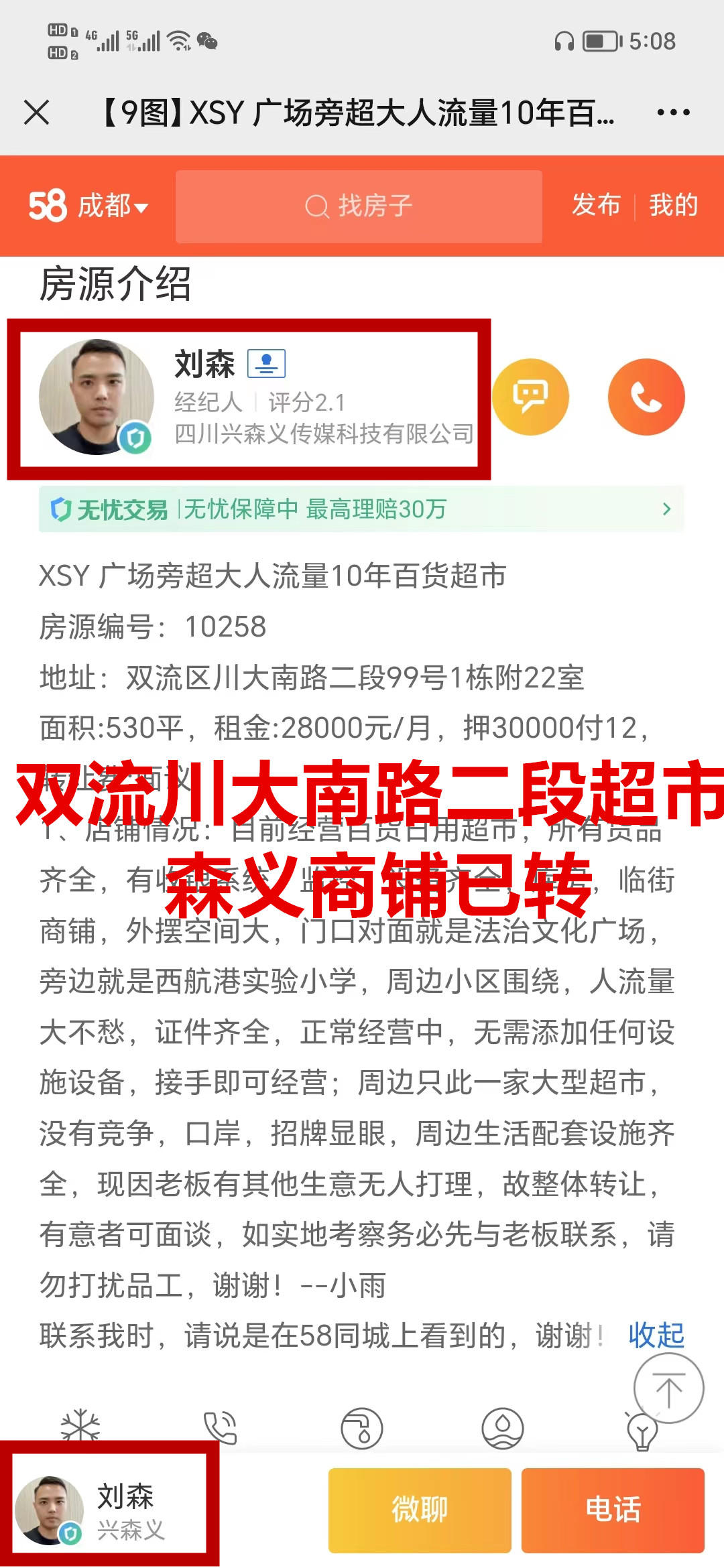Screen dimensions: 724x1568
Task: Open 发布 to post a listing
Action: (x=595, y=204)
